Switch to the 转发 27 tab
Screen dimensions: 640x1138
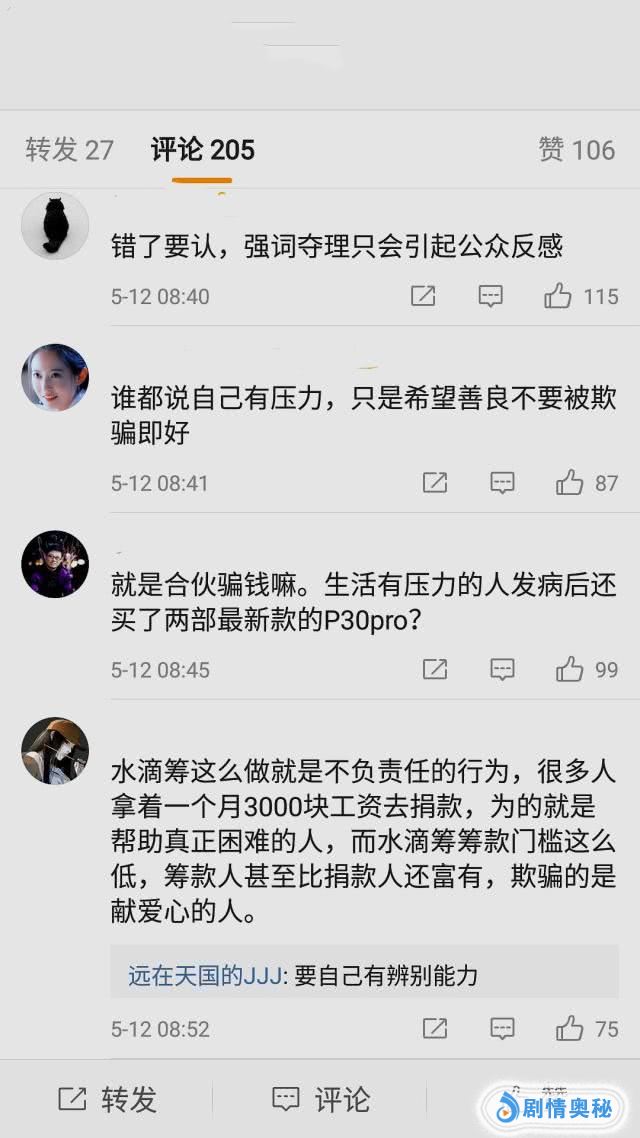click(x=69, y=150)
